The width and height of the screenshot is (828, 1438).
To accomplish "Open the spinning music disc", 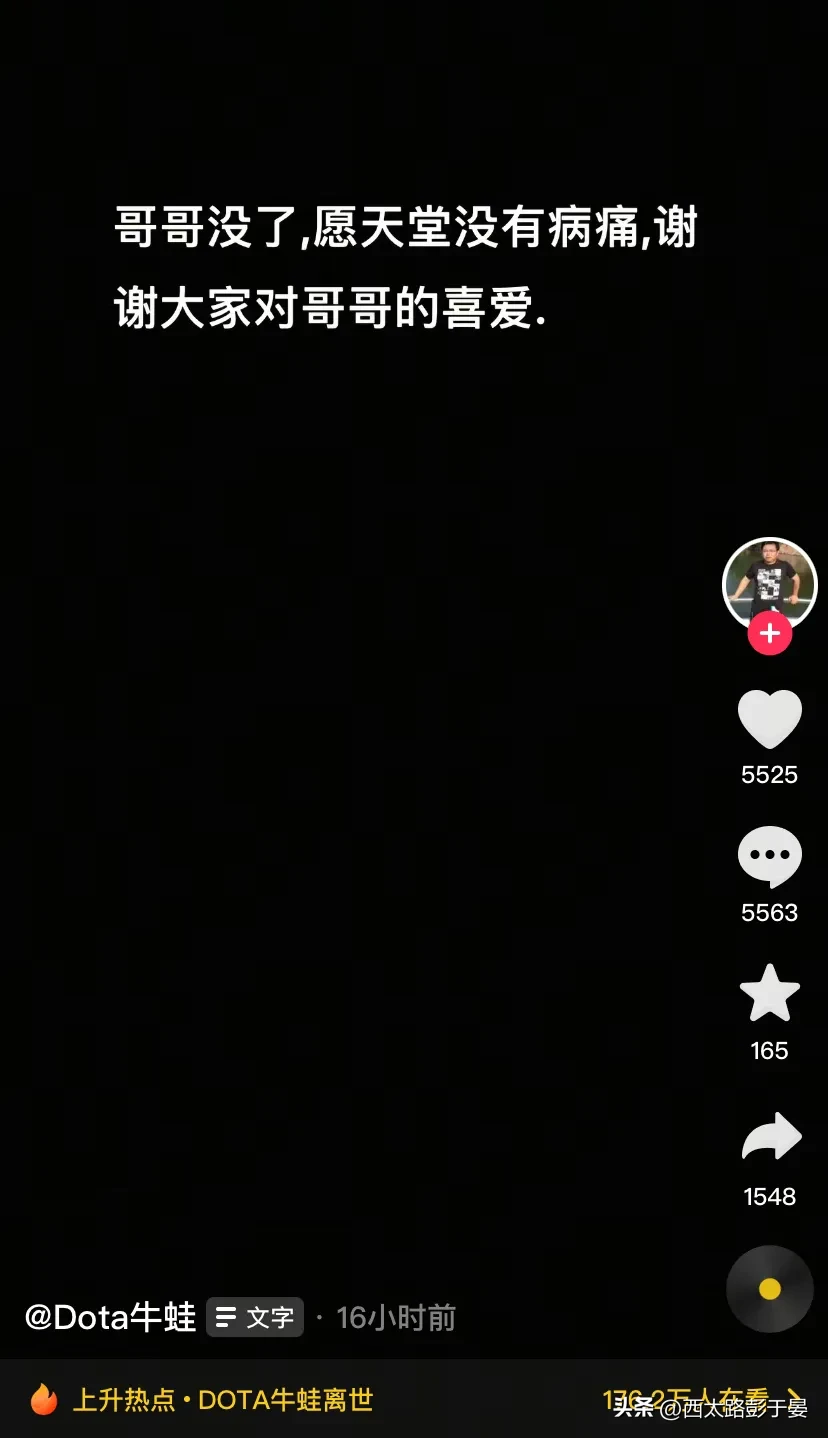I will (770, 1288).
